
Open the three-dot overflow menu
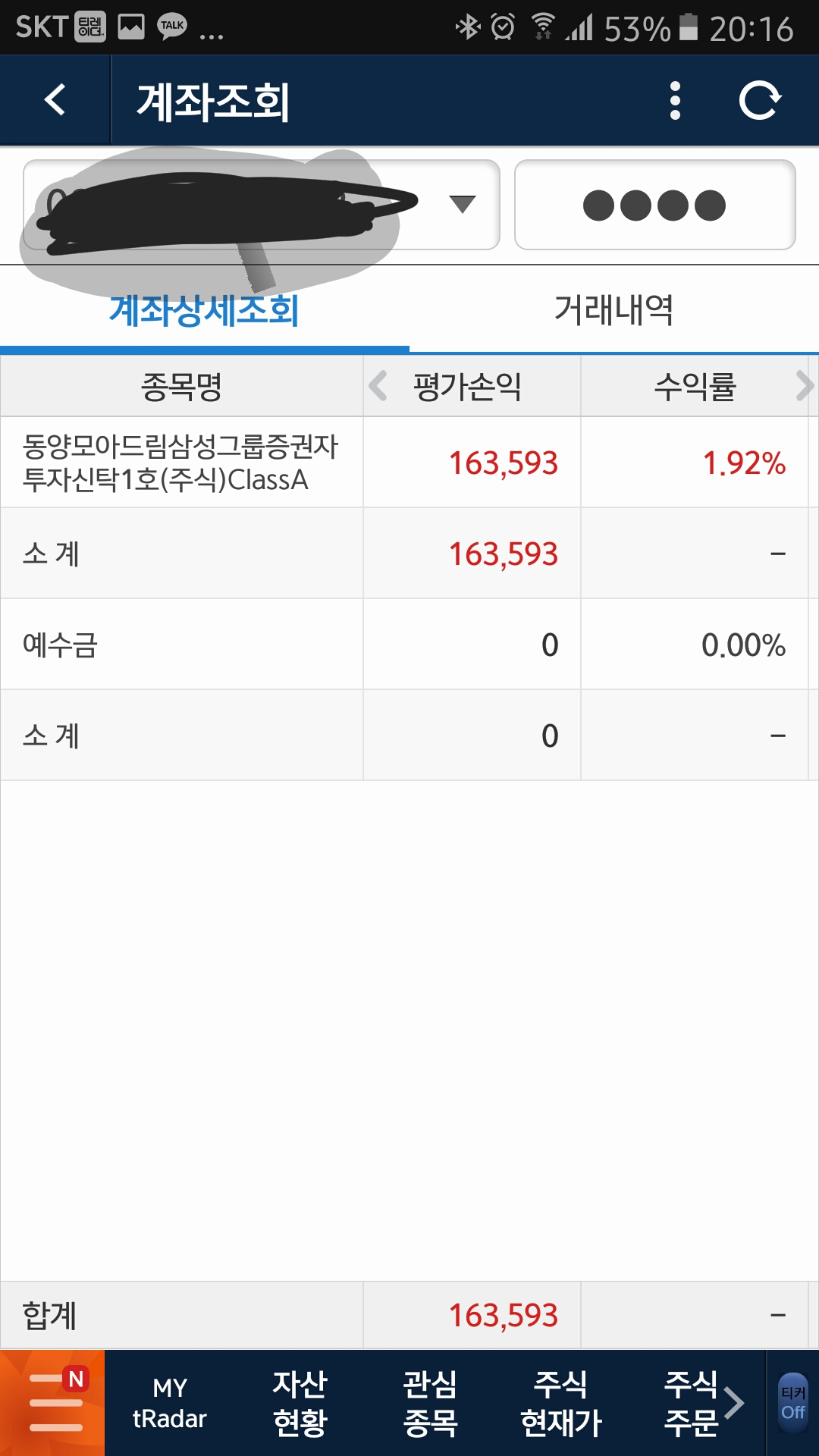675,101
